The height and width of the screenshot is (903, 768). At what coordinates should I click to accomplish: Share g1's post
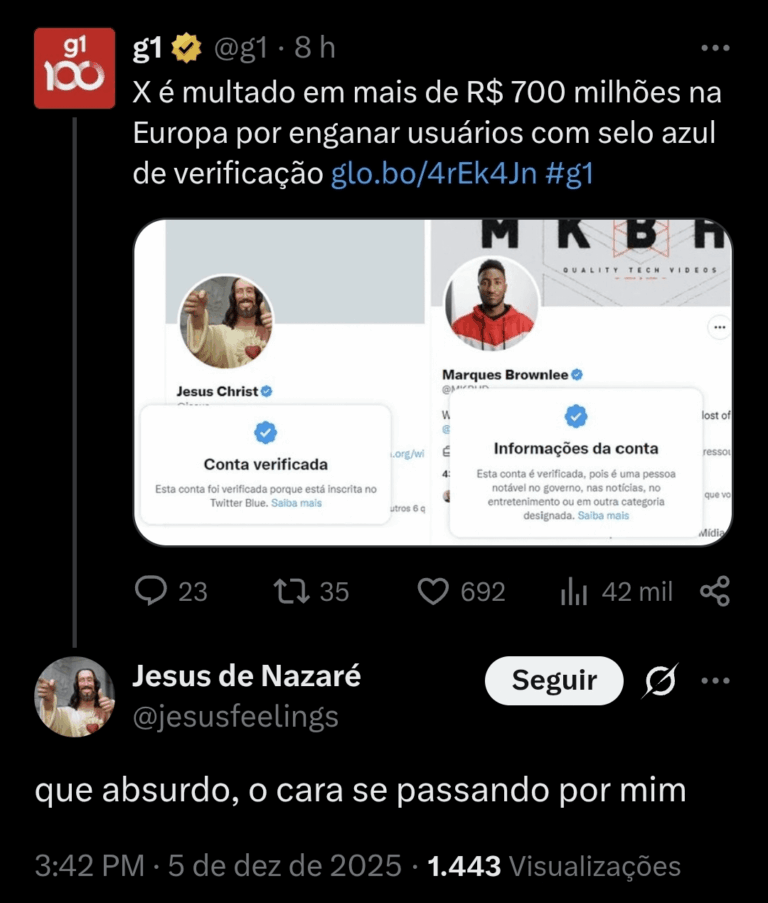coord(714,592)
